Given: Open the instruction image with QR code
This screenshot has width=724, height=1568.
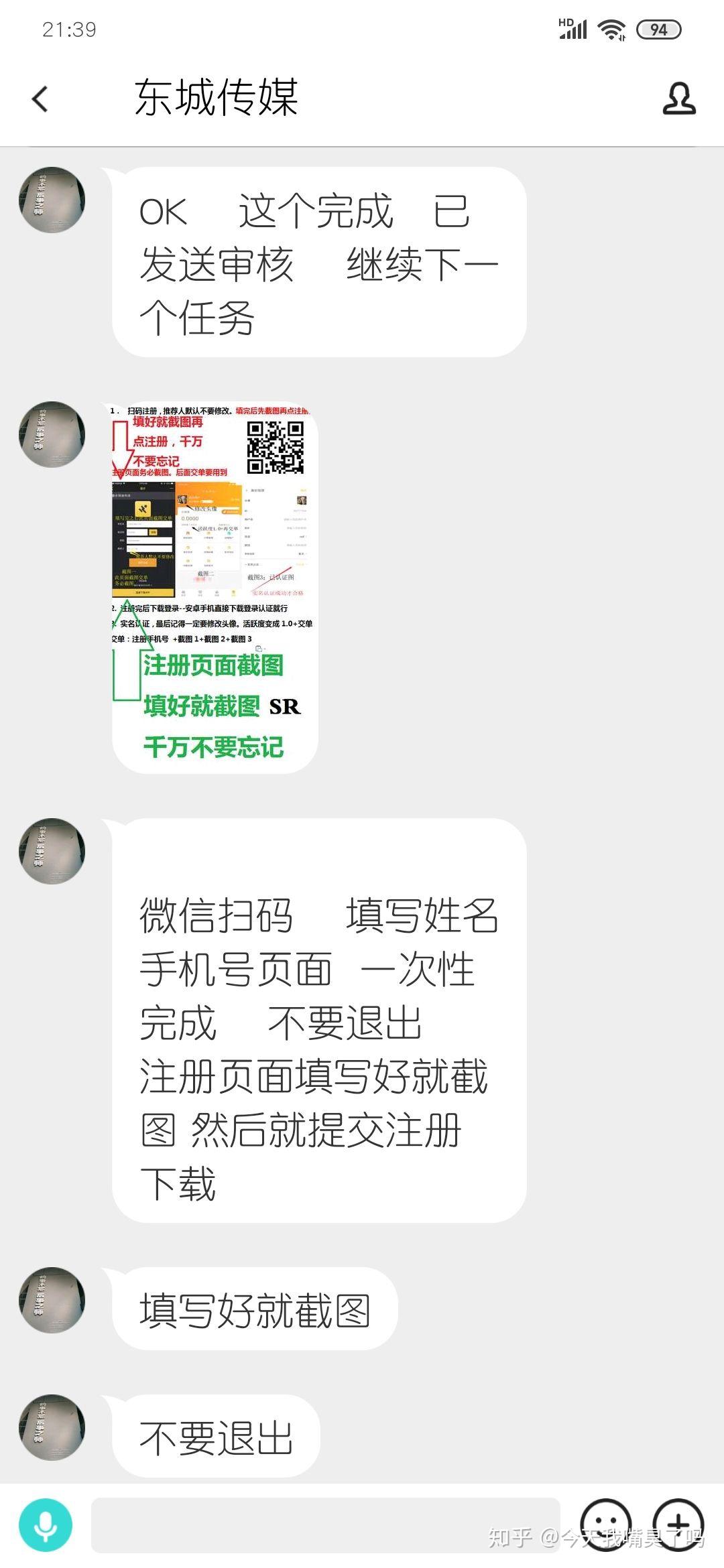Looking at the screenshot, I should point(215,588).
